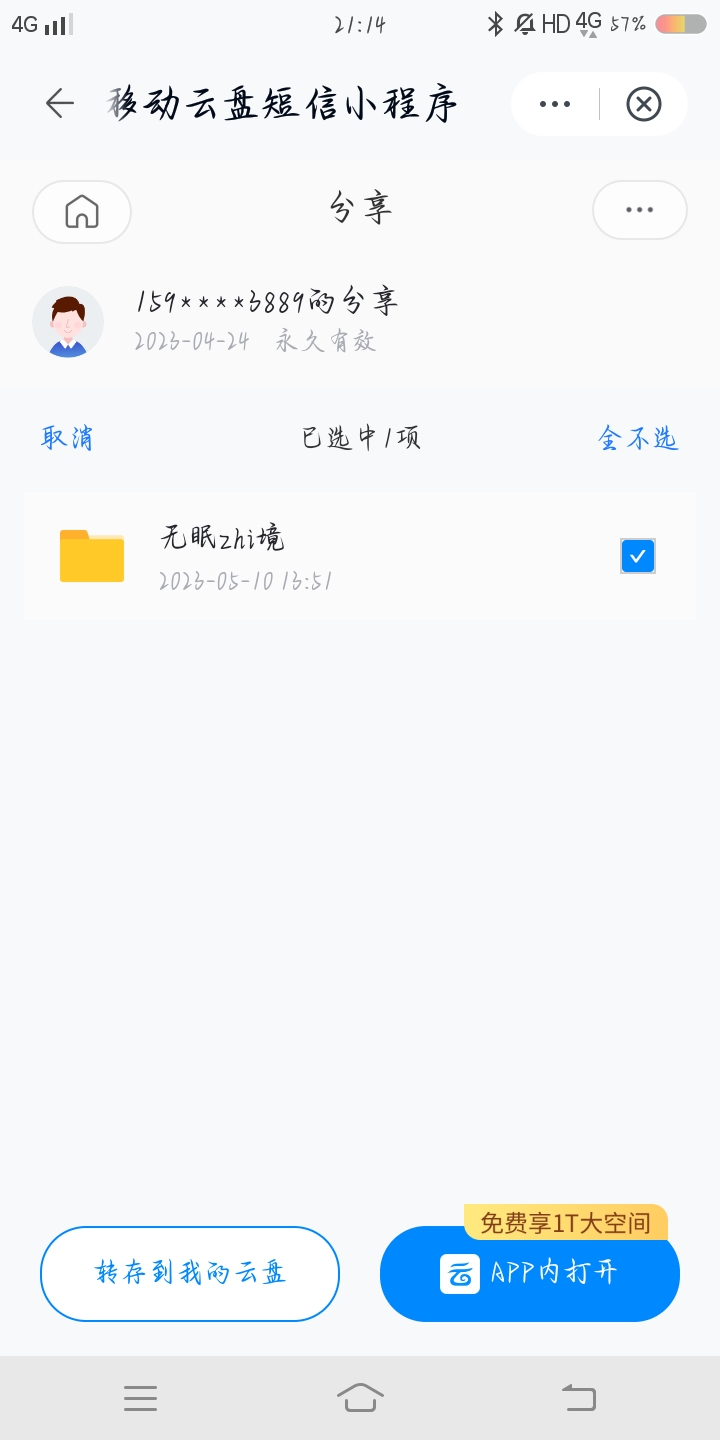This screenshot has width=720, height=1440.
Task: Open the more options pill beside 分享
Action: tap(639, 210)
